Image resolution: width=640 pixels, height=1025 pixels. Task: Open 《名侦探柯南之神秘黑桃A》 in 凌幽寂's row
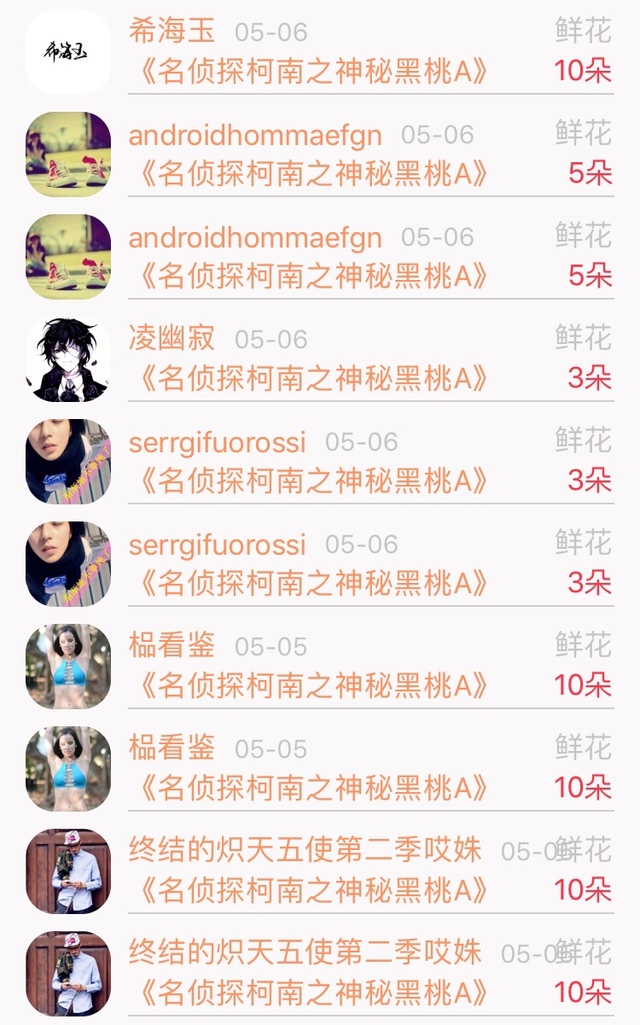[313, 378]
